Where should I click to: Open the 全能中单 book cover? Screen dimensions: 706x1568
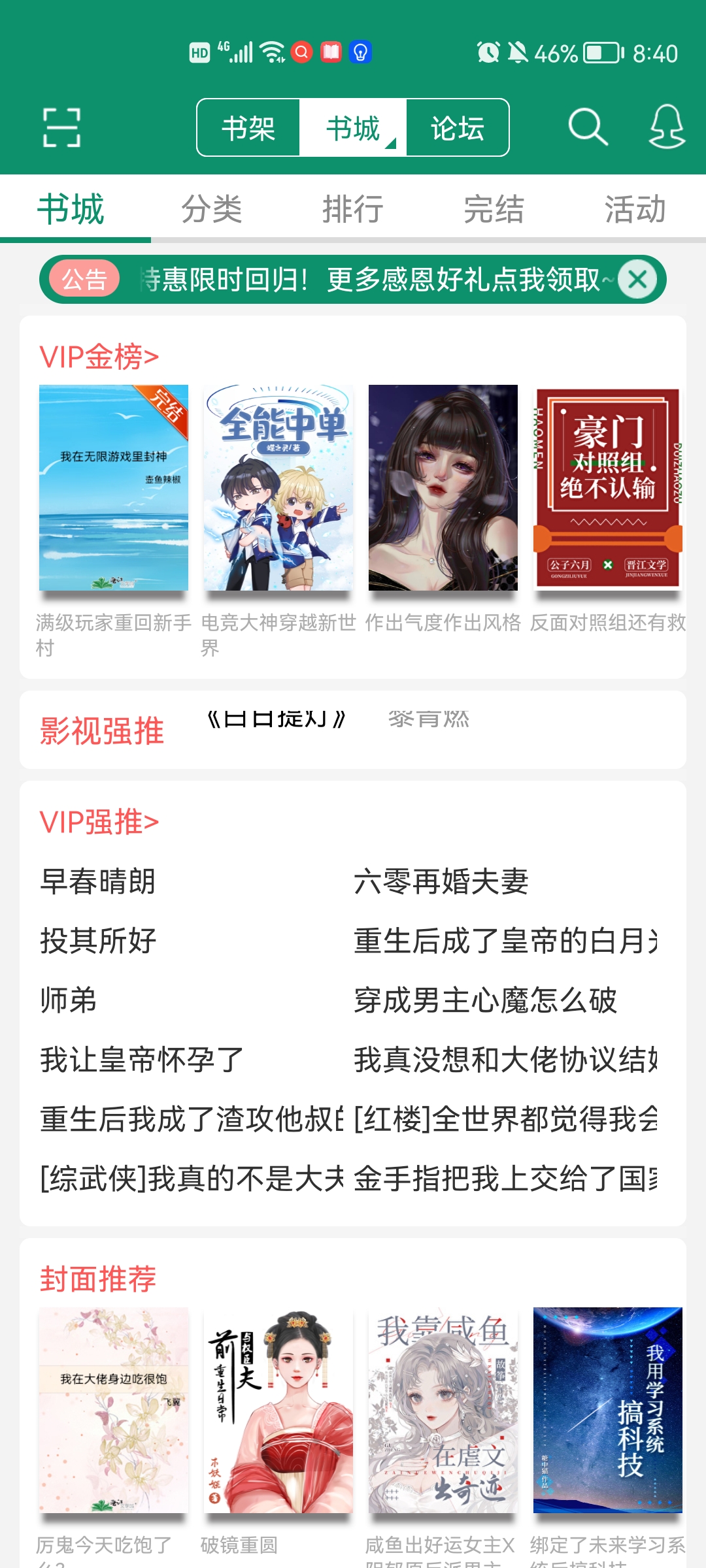[278, 487]
